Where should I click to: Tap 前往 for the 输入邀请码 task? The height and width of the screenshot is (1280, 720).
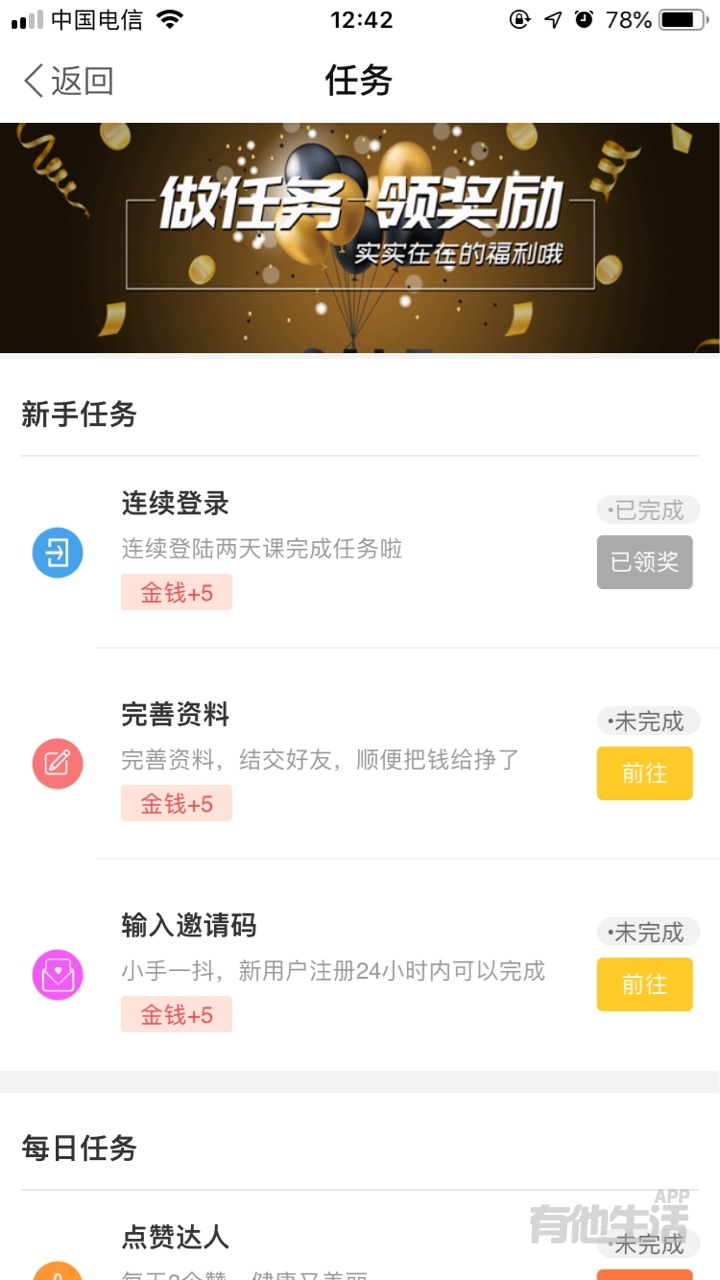[644, 984]
